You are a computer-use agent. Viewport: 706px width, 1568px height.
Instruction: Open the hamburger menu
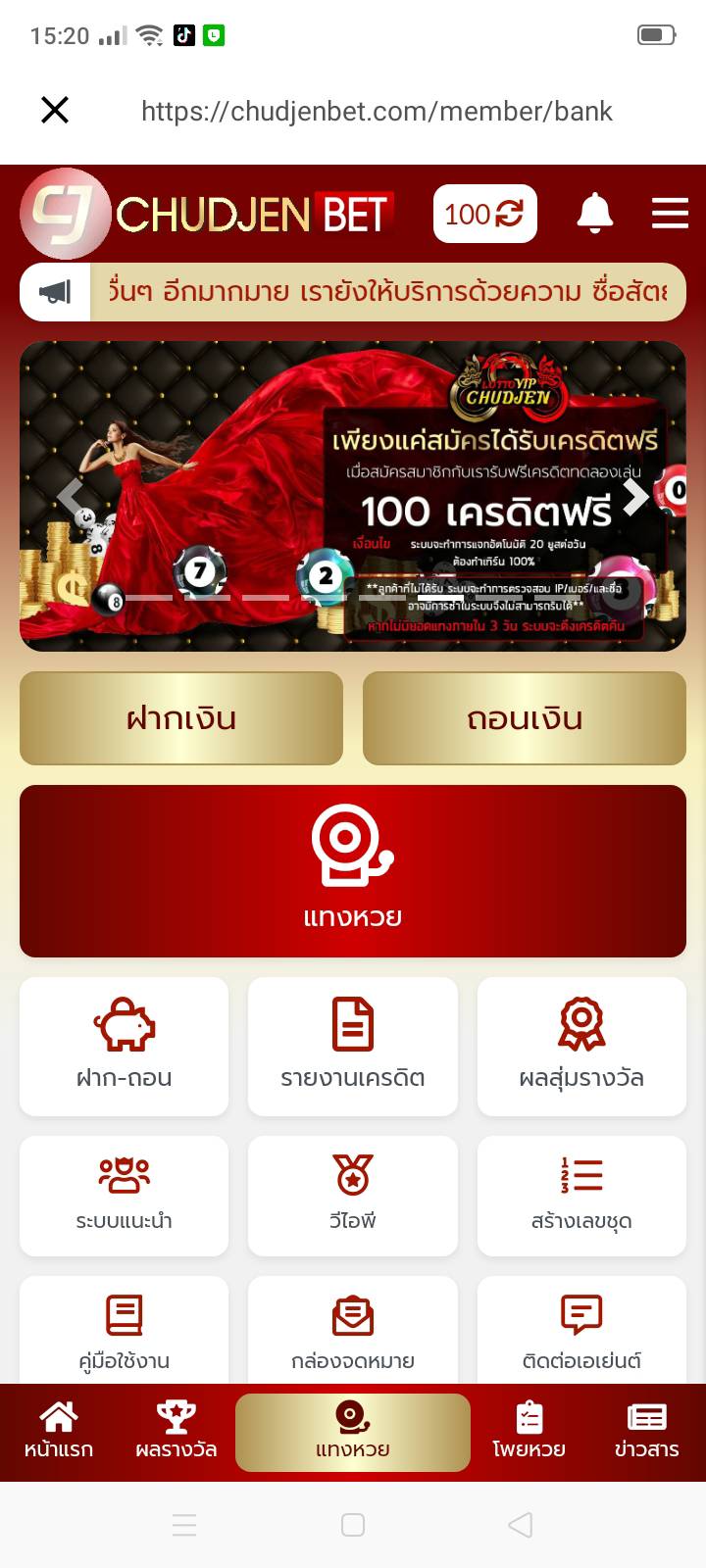tap(670, 213)
